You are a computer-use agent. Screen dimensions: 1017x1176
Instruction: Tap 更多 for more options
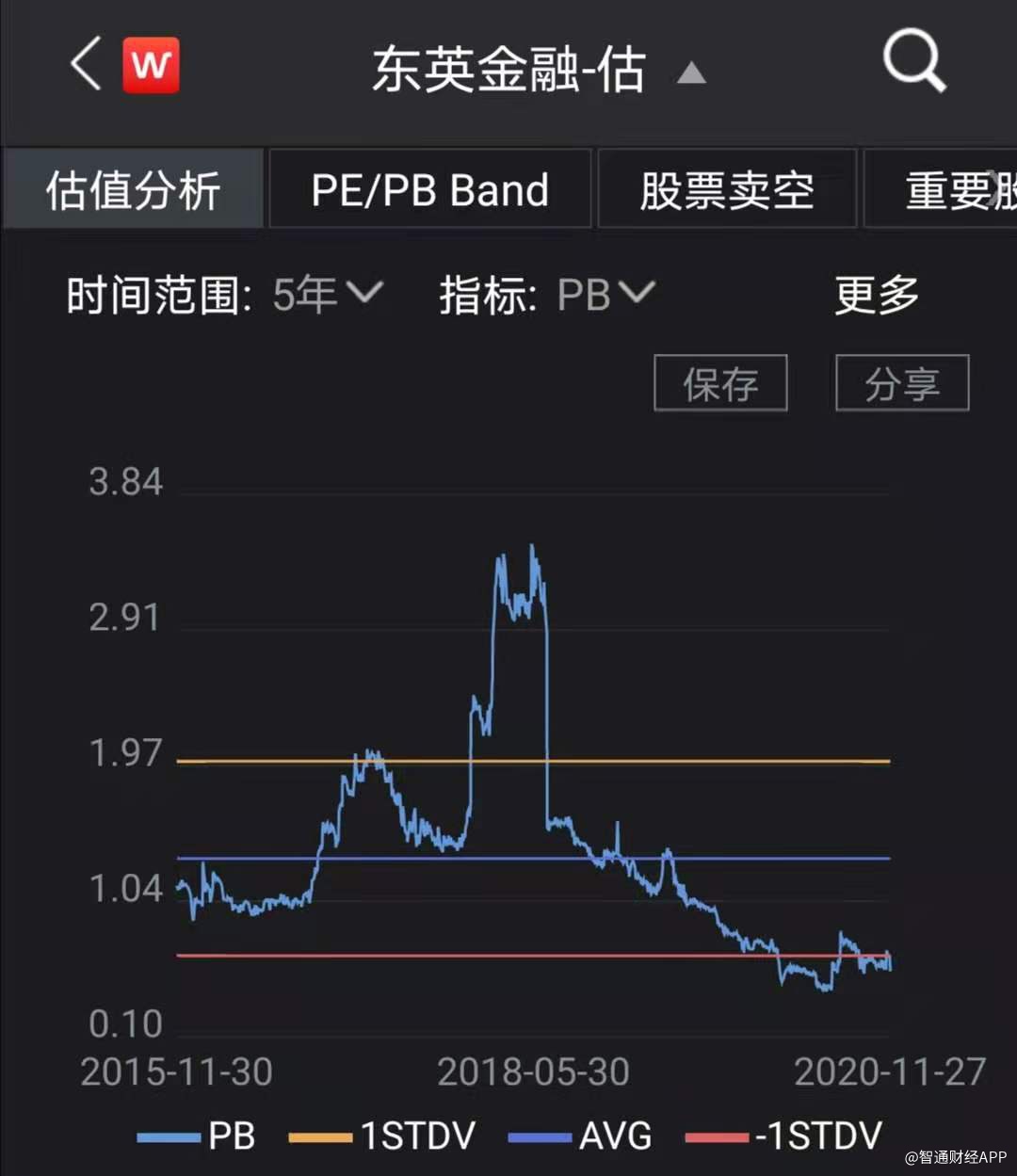coord(876,295)
